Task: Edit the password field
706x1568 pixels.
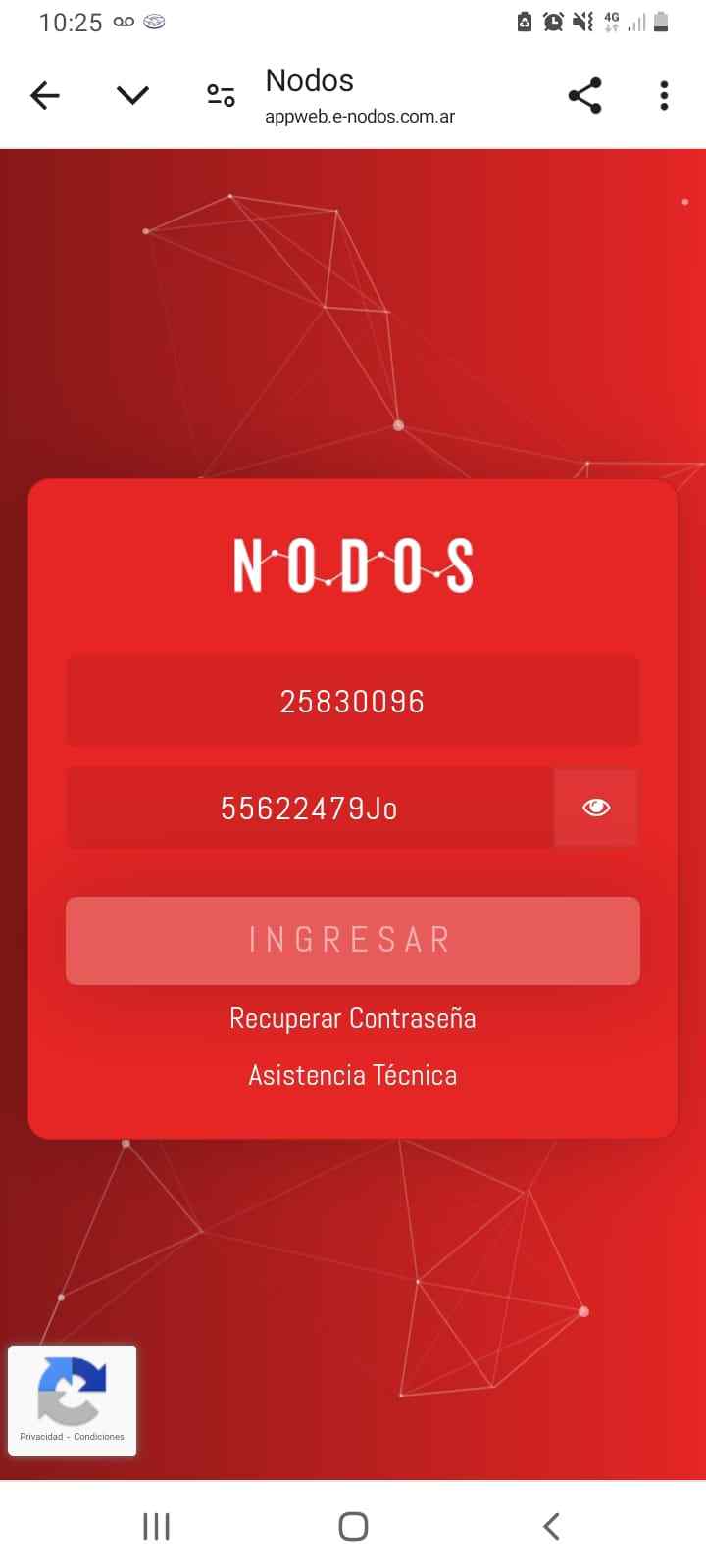Action: point(309,808)
